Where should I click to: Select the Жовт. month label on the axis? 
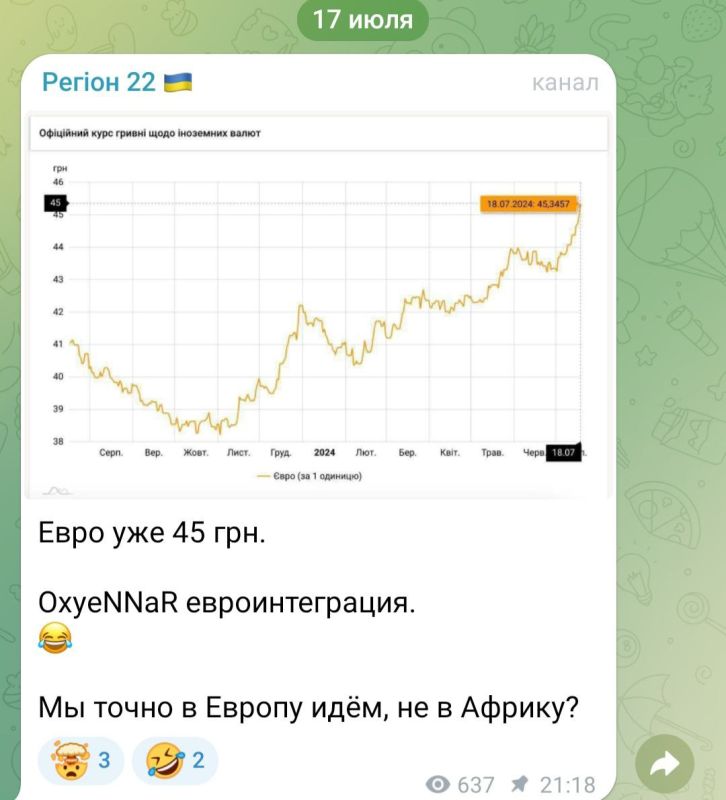pos(197,452)
